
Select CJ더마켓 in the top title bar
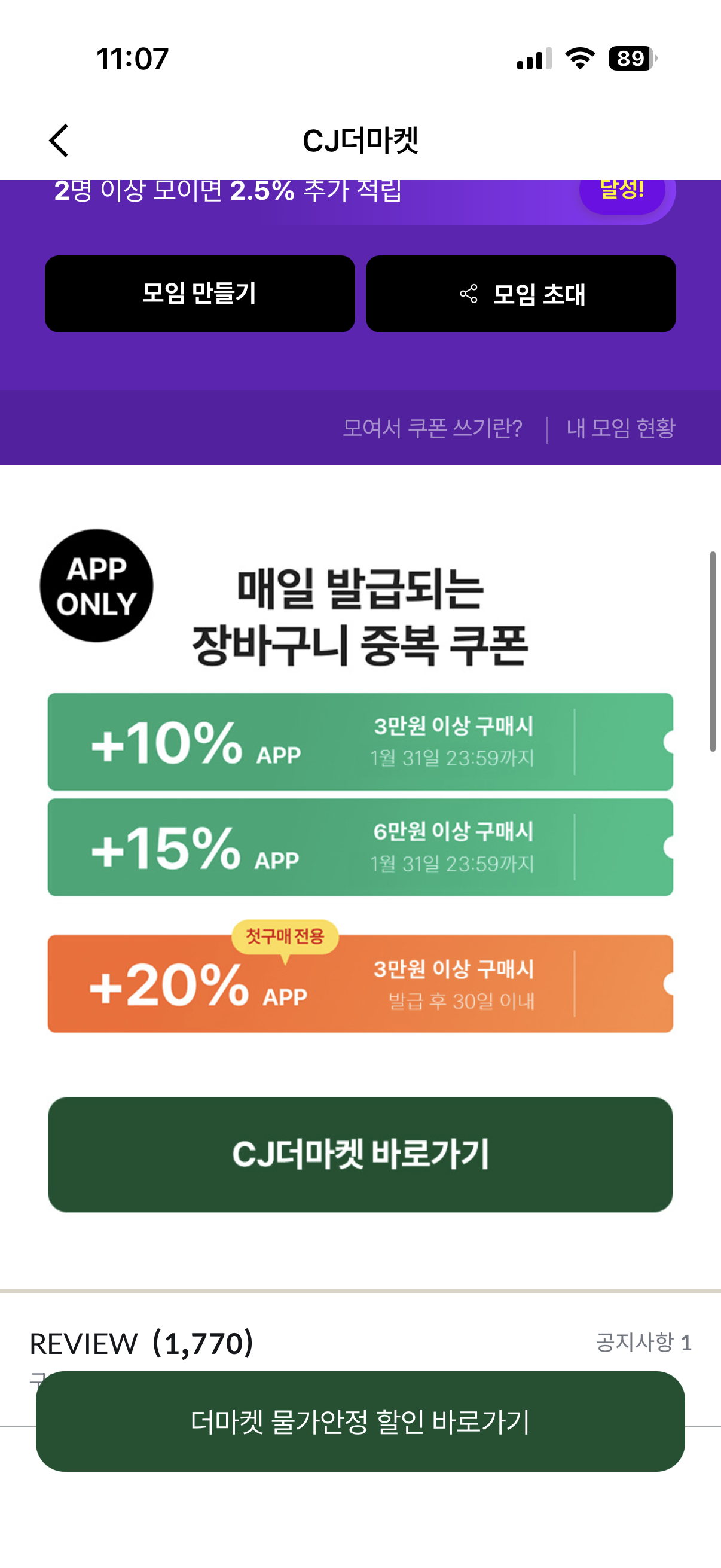click(360, 140)
